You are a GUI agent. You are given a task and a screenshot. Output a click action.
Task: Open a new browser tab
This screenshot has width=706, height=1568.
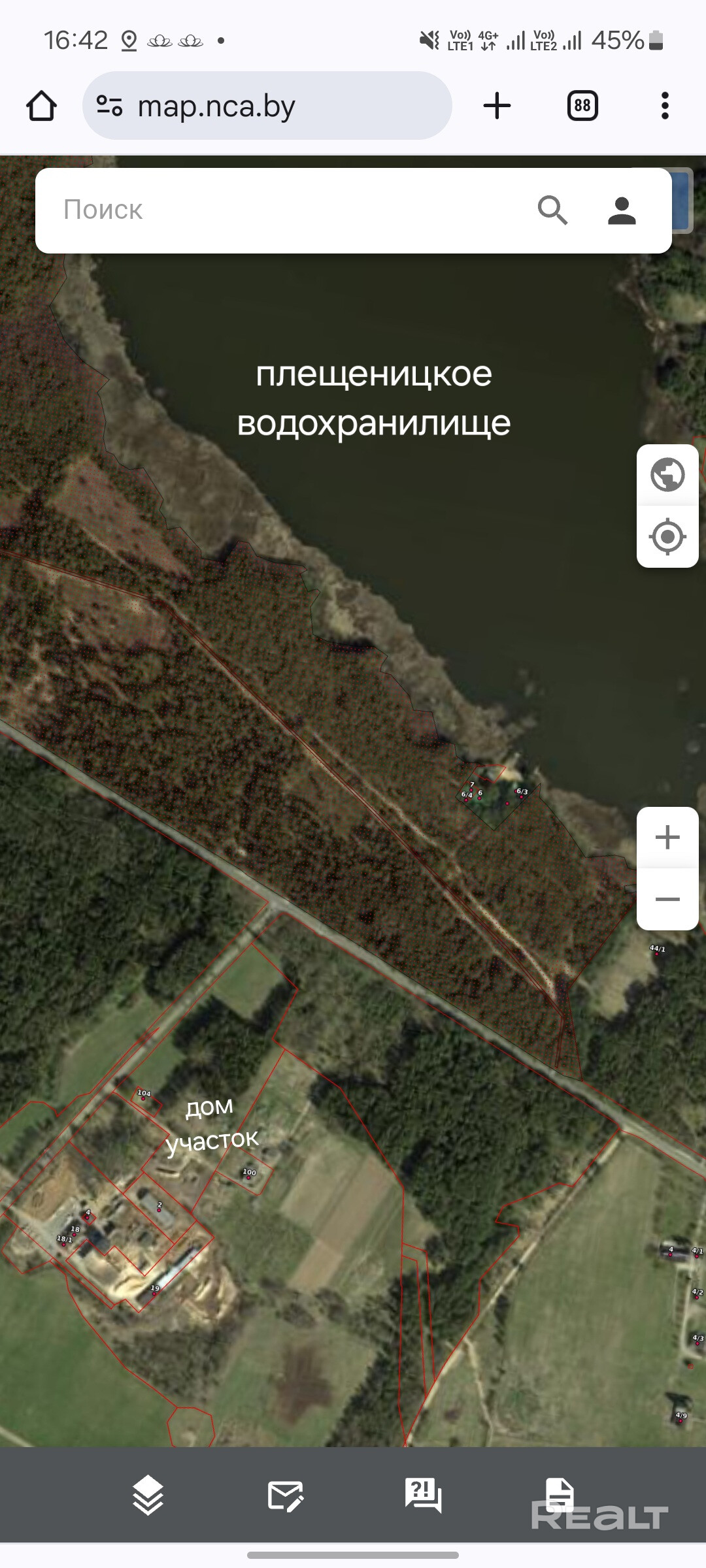tap(497, 106)
